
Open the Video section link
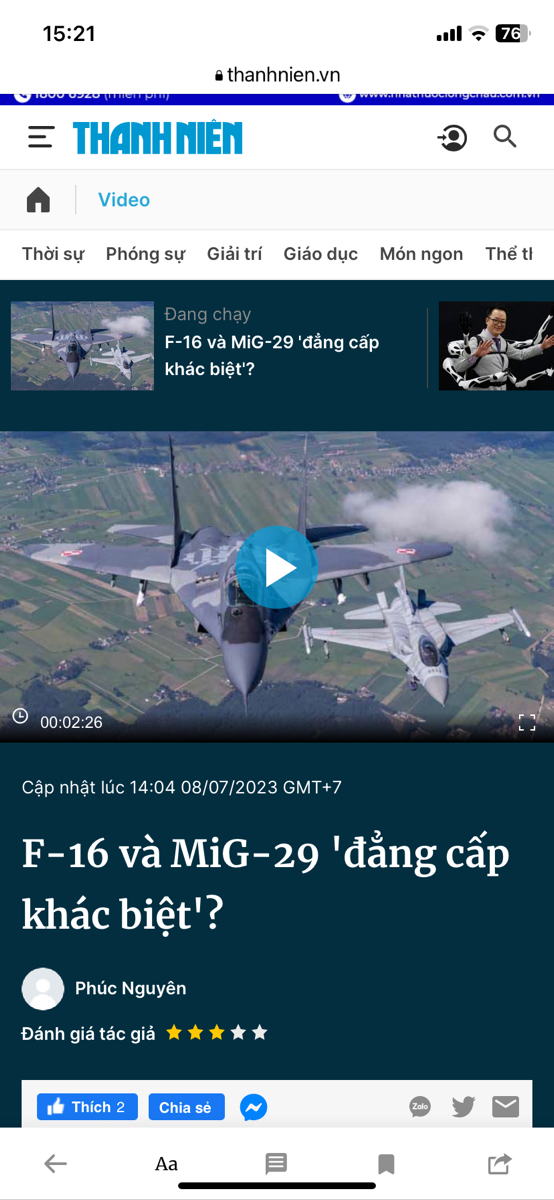click(124, 200)
